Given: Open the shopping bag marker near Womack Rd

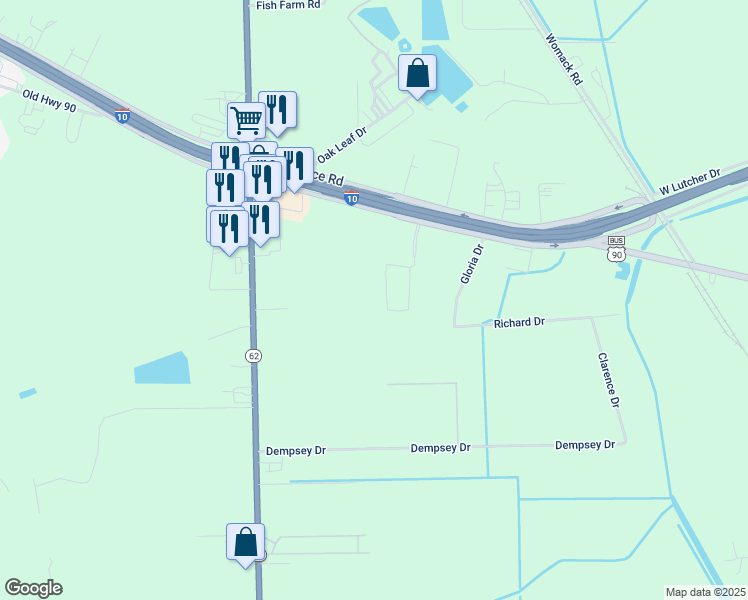Looking at the screenshot, I should 418,73.
